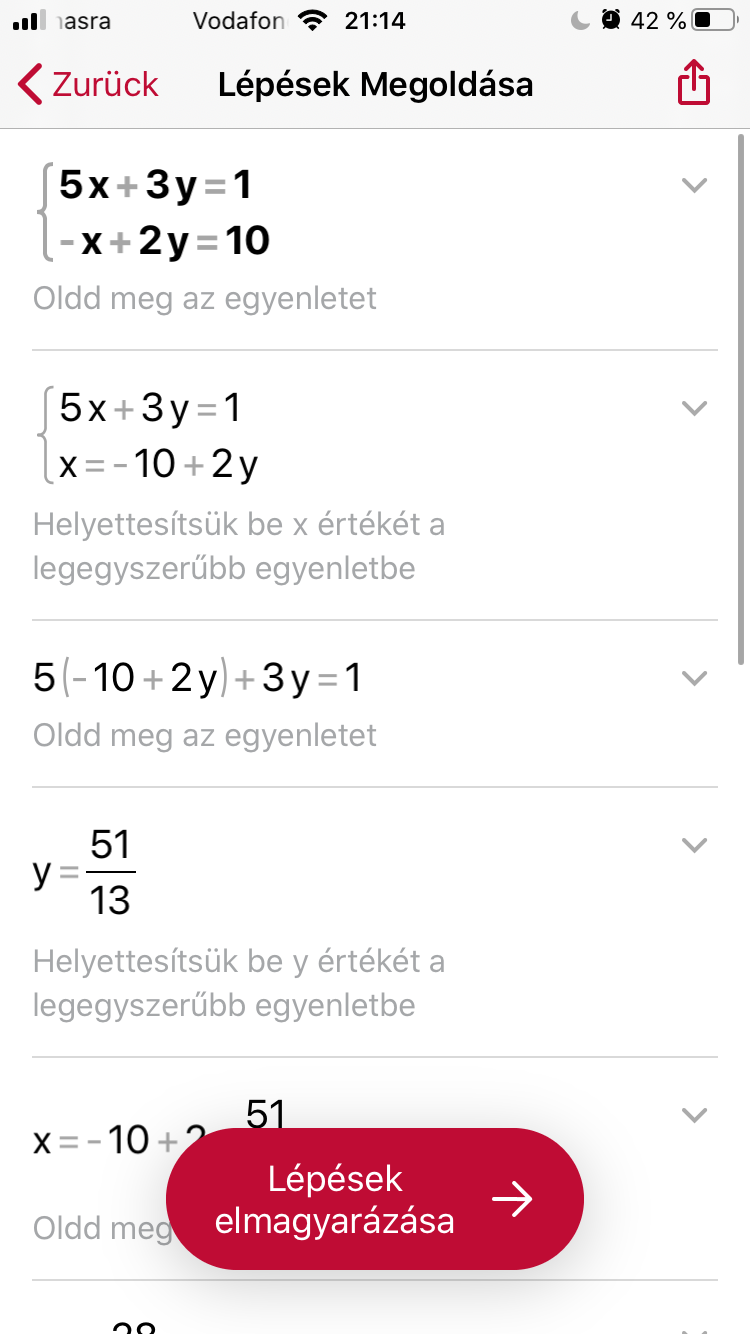Viewport: 750px width, 1334px height.
Task: Expand the original equation system step
Action: (693, 186)
